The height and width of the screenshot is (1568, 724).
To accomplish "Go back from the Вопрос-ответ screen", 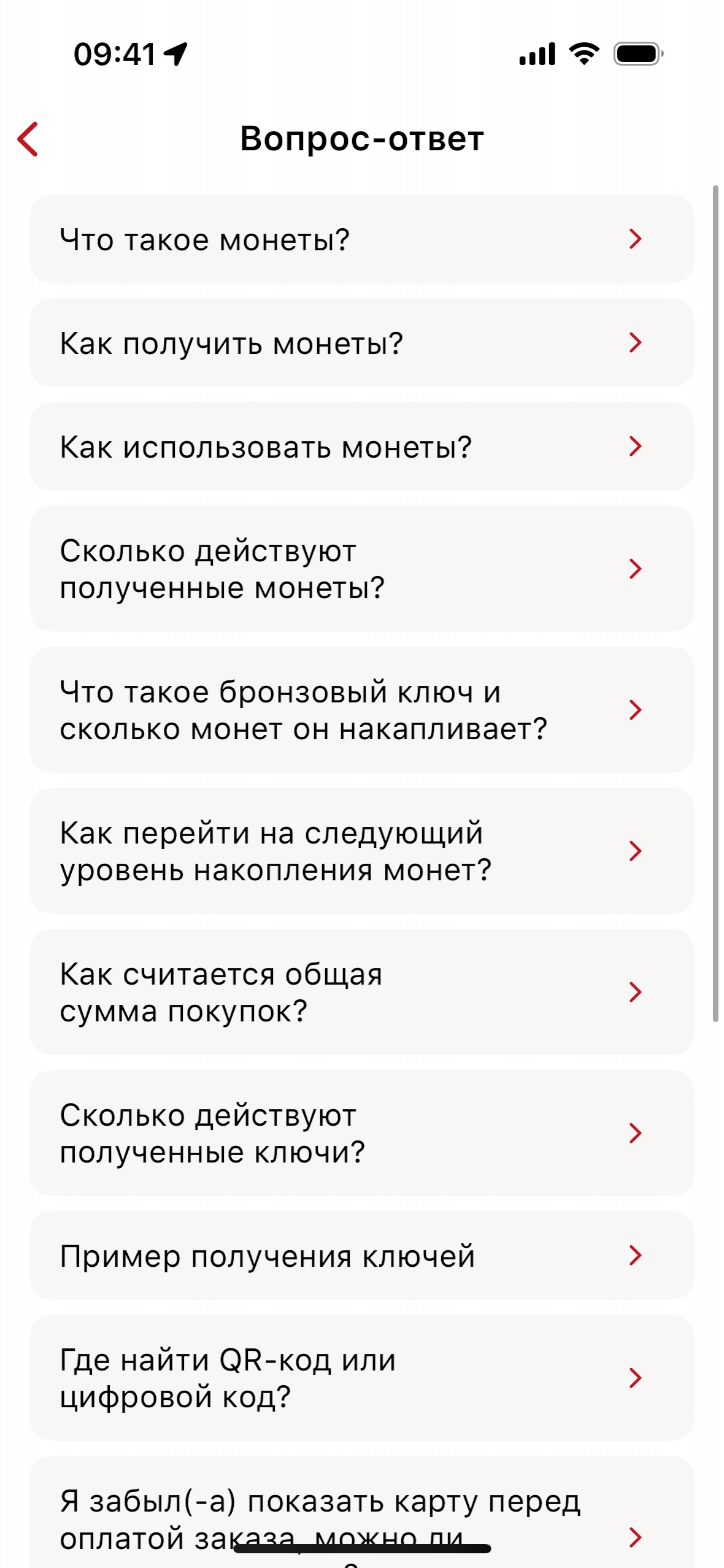I will click(x=28, y=139).
